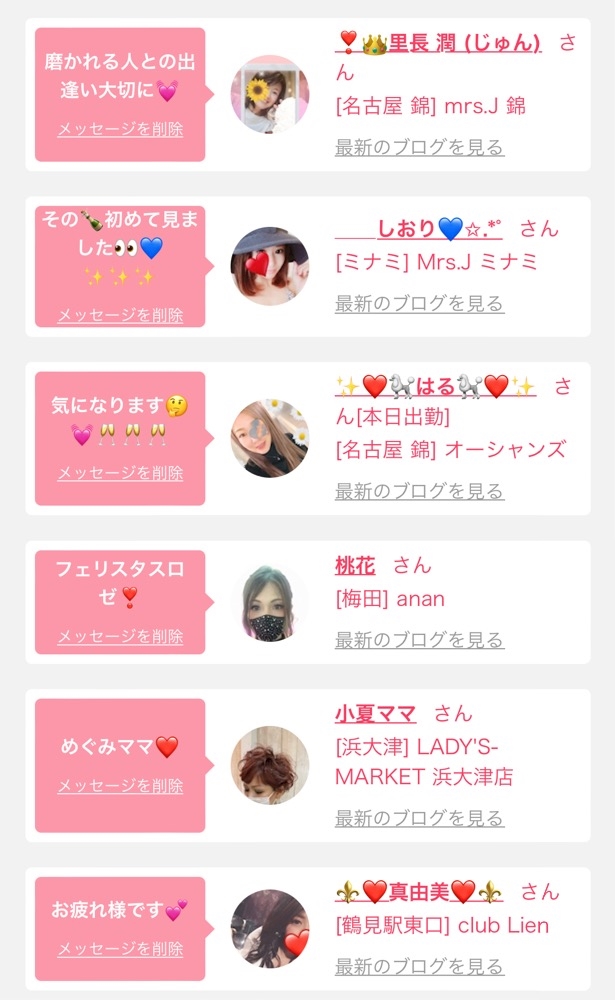Open 小夏ママ's profile name link
The width and height of the screenshot is (615, 1000).
(x=375, y=714)
